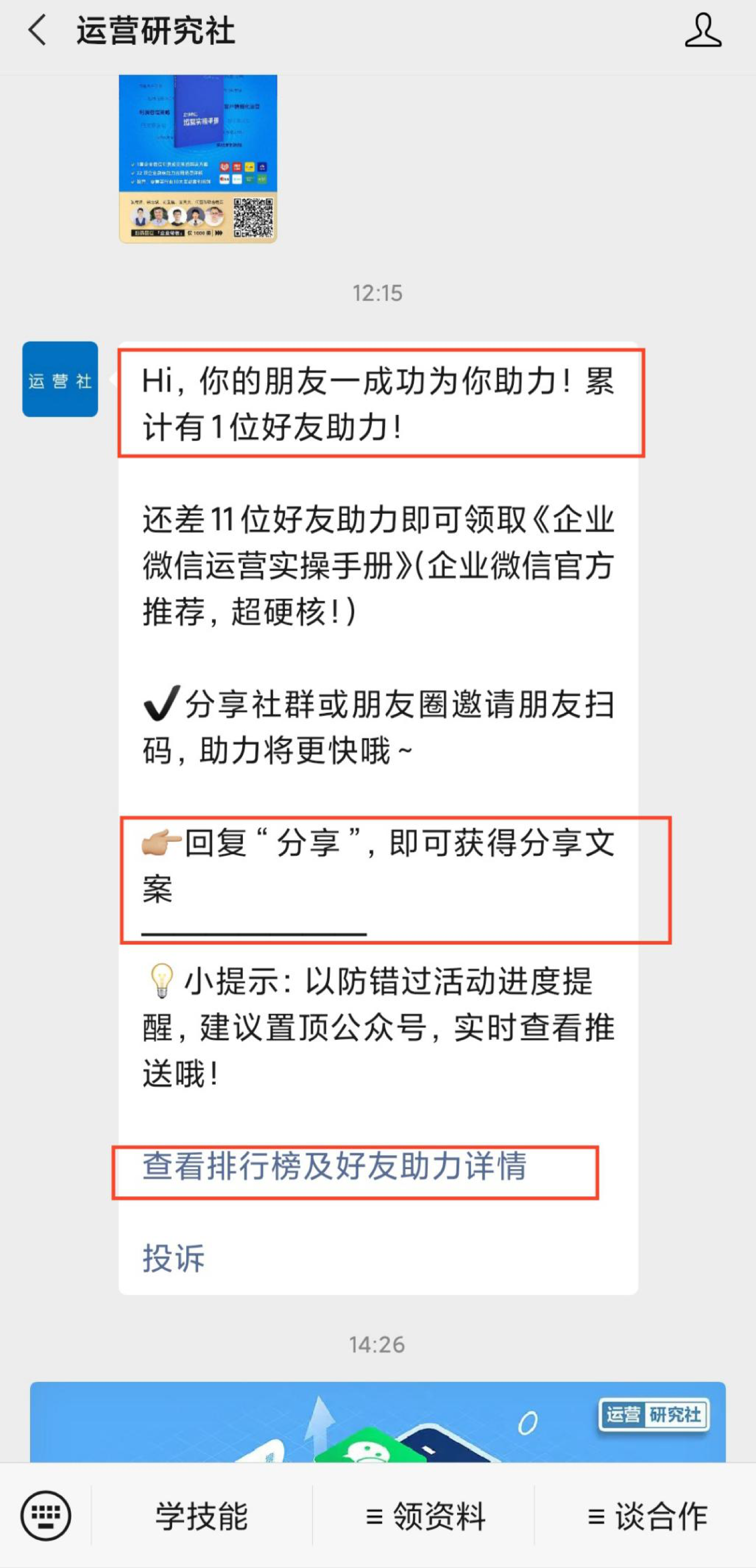The image size is (756, 1568).
Task: Tap the 投诉 link
Action: pyautogui.click(x=173, y=1258)
